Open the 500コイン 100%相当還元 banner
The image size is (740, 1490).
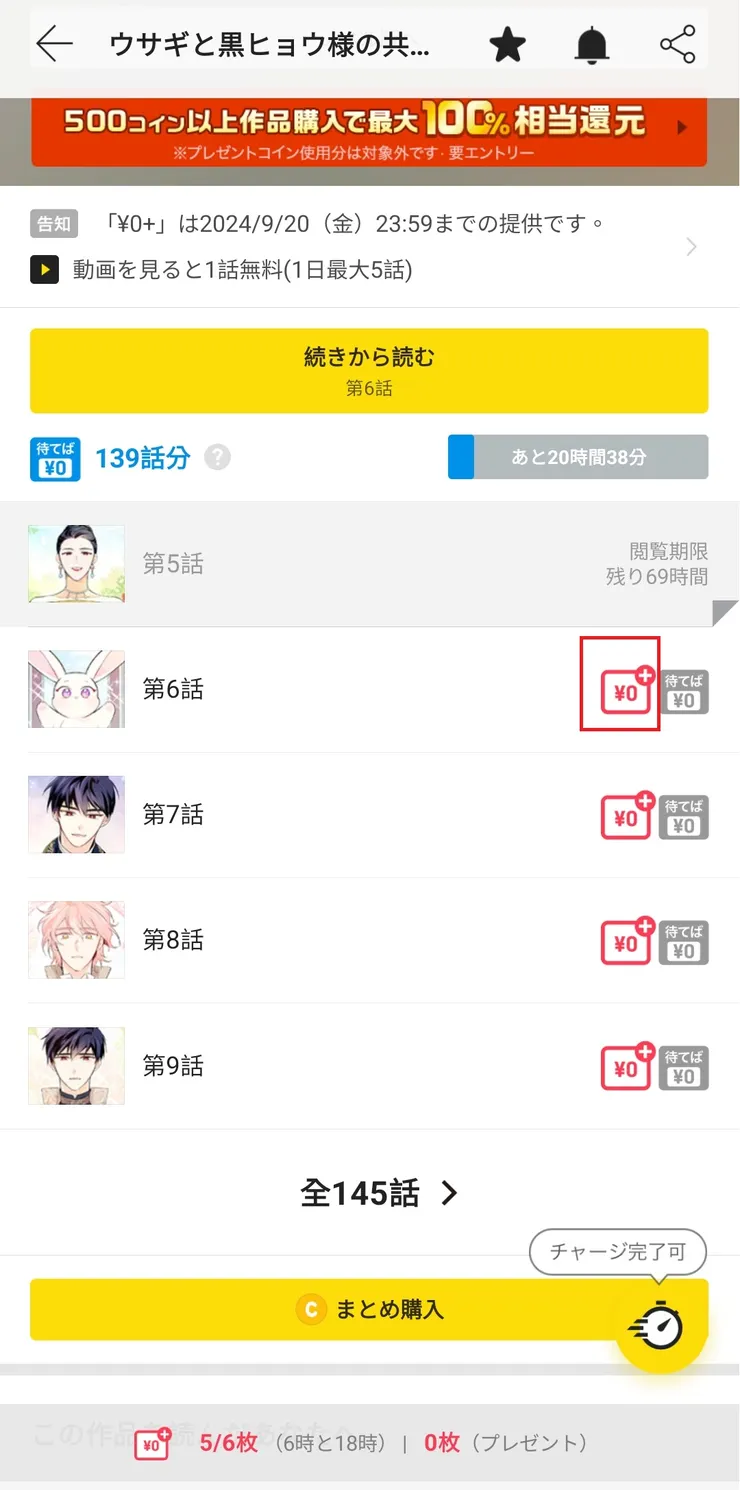coord(369,131)
